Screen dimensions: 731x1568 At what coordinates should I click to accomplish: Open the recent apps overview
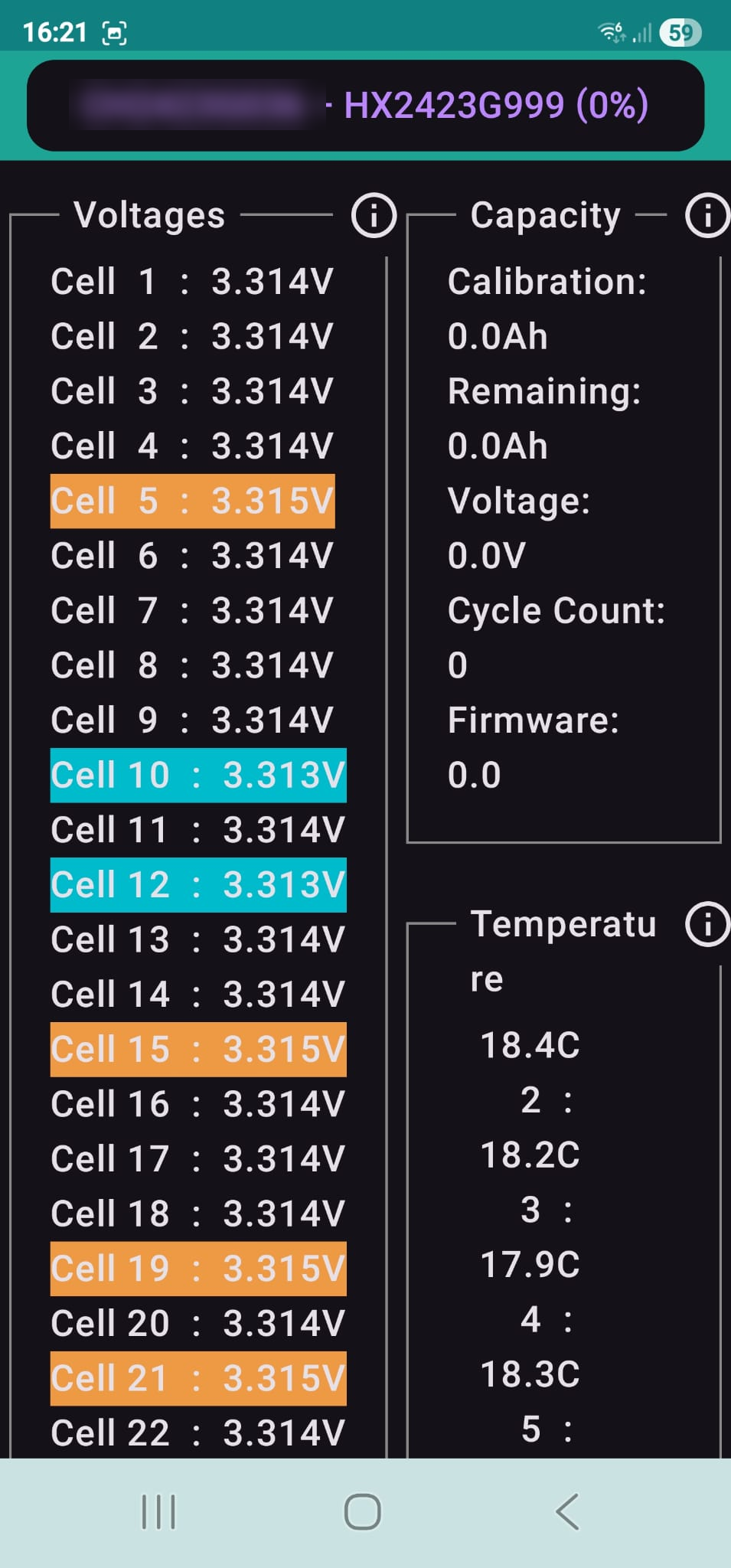tap(159, 1512)
